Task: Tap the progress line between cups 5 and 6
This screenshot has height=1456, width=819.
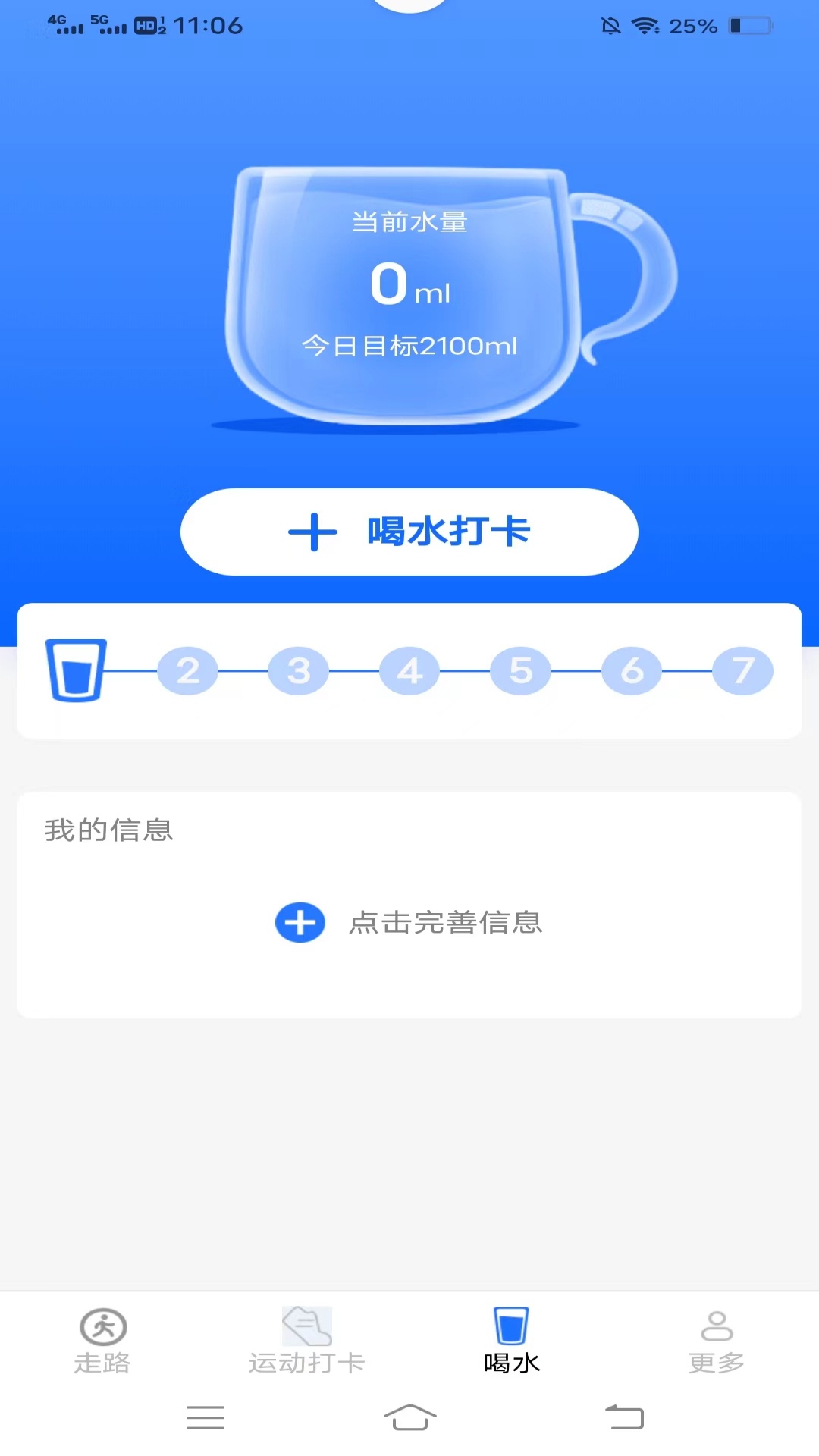Action: point(576,670)
